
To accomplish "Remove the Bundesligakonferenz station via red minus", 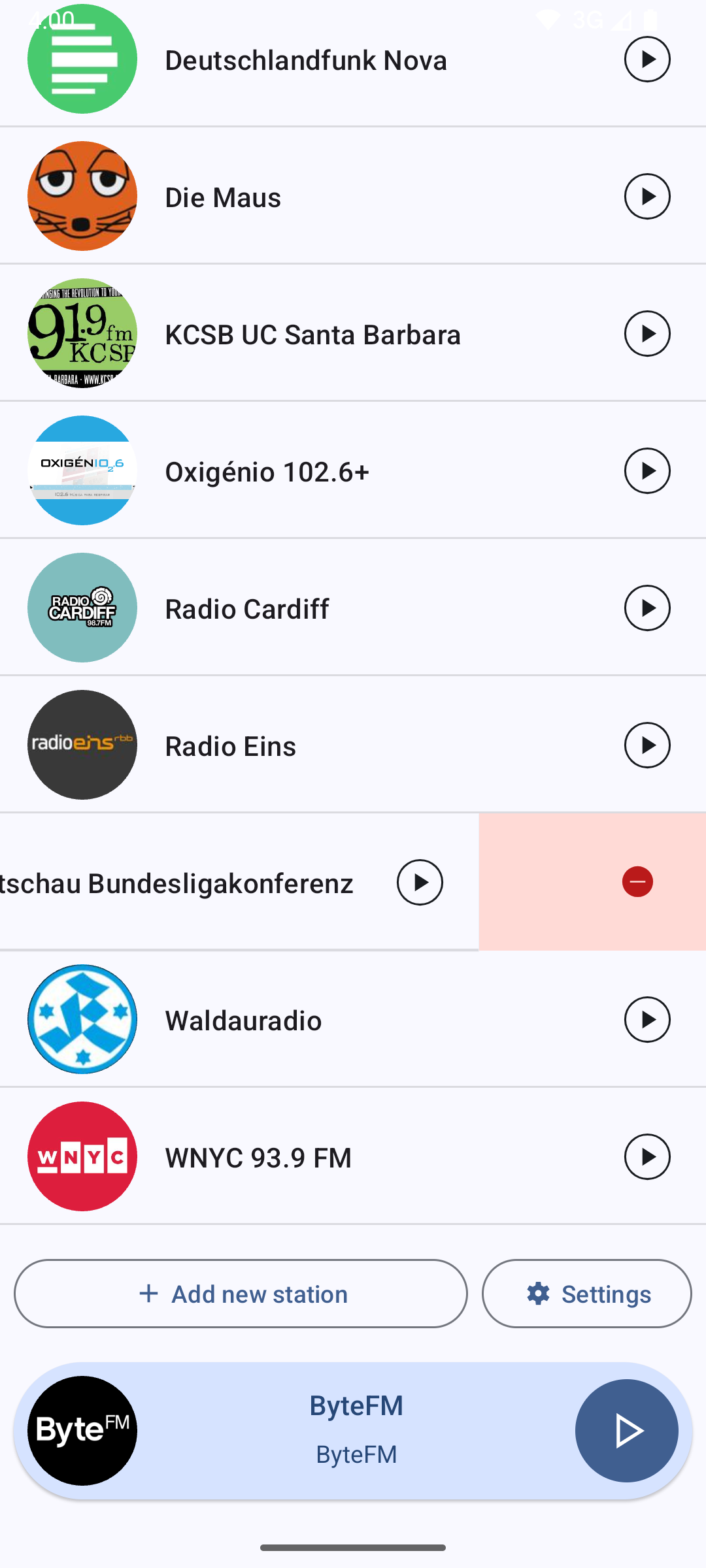I will 637,882.
